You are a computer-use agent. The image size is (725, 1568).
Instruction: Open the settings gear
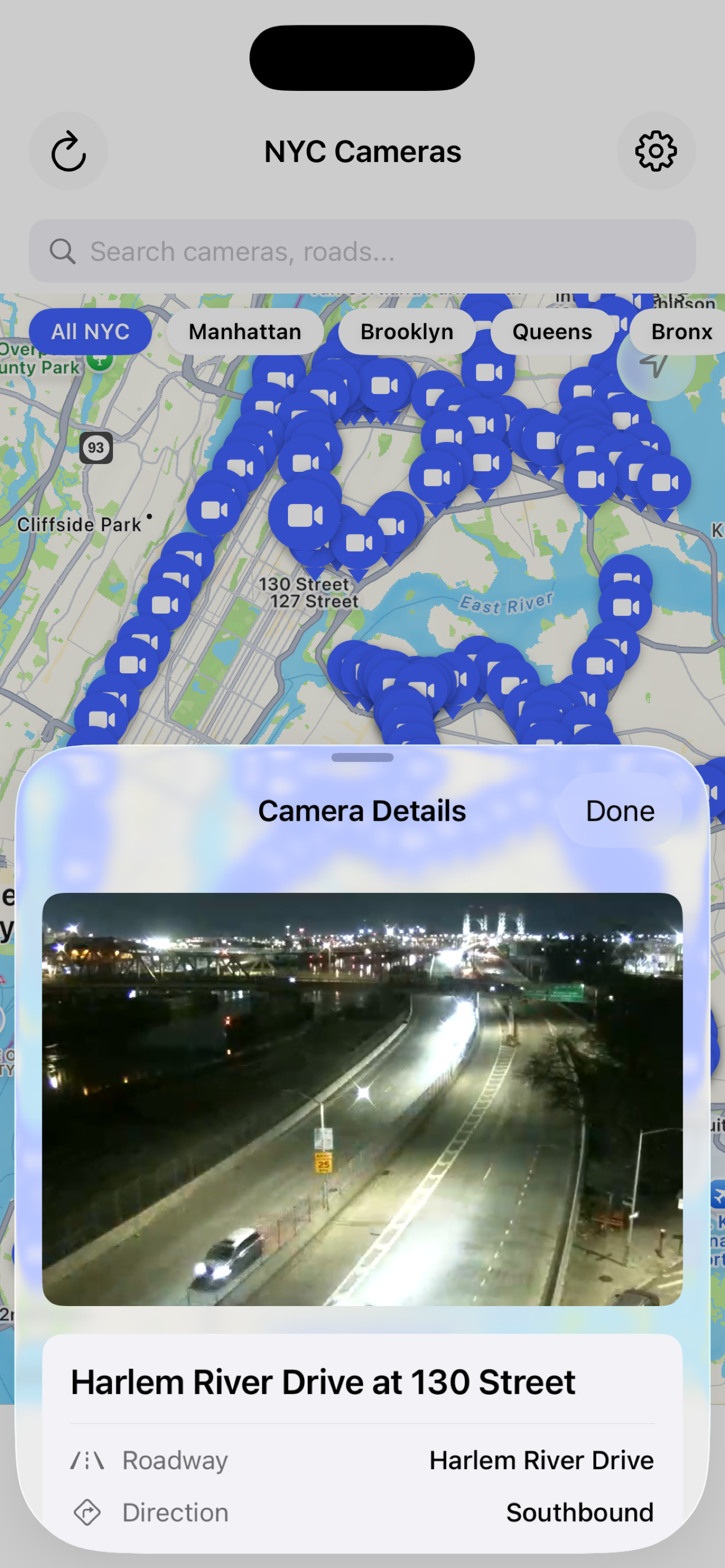coord(656,151)
